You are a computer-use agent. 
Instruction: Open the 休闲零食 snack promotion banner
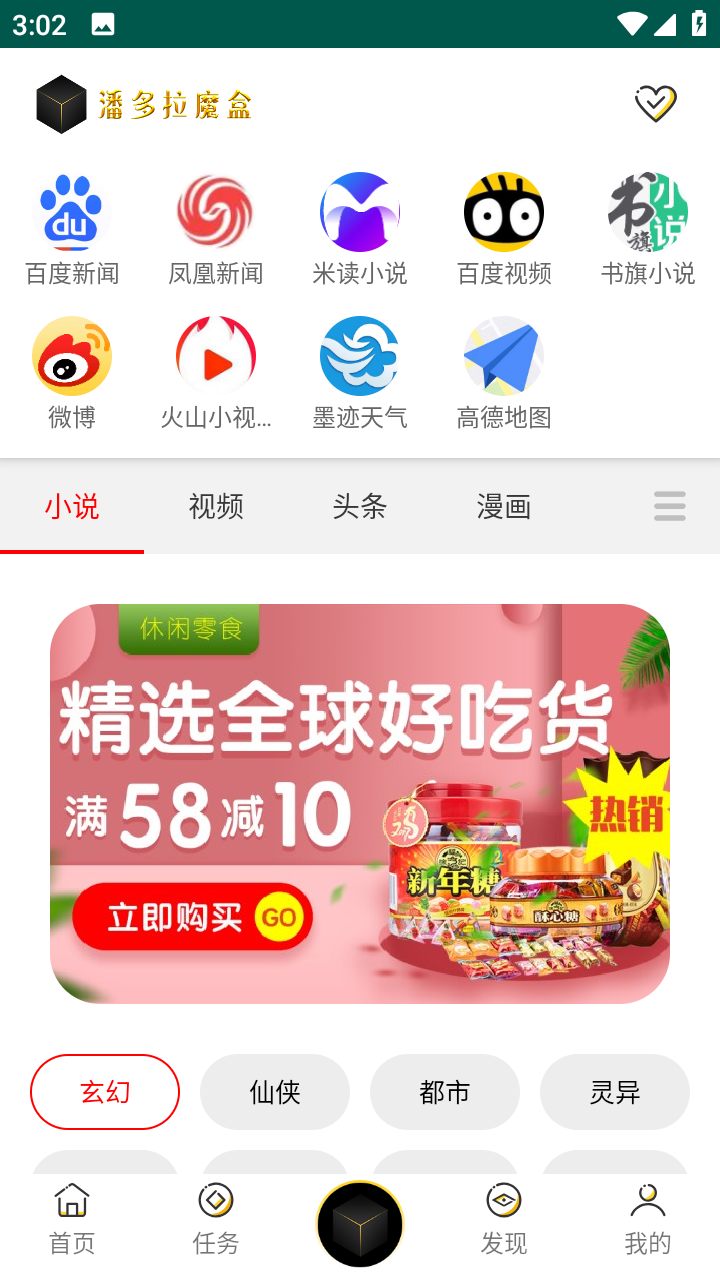tap(360, 804)
